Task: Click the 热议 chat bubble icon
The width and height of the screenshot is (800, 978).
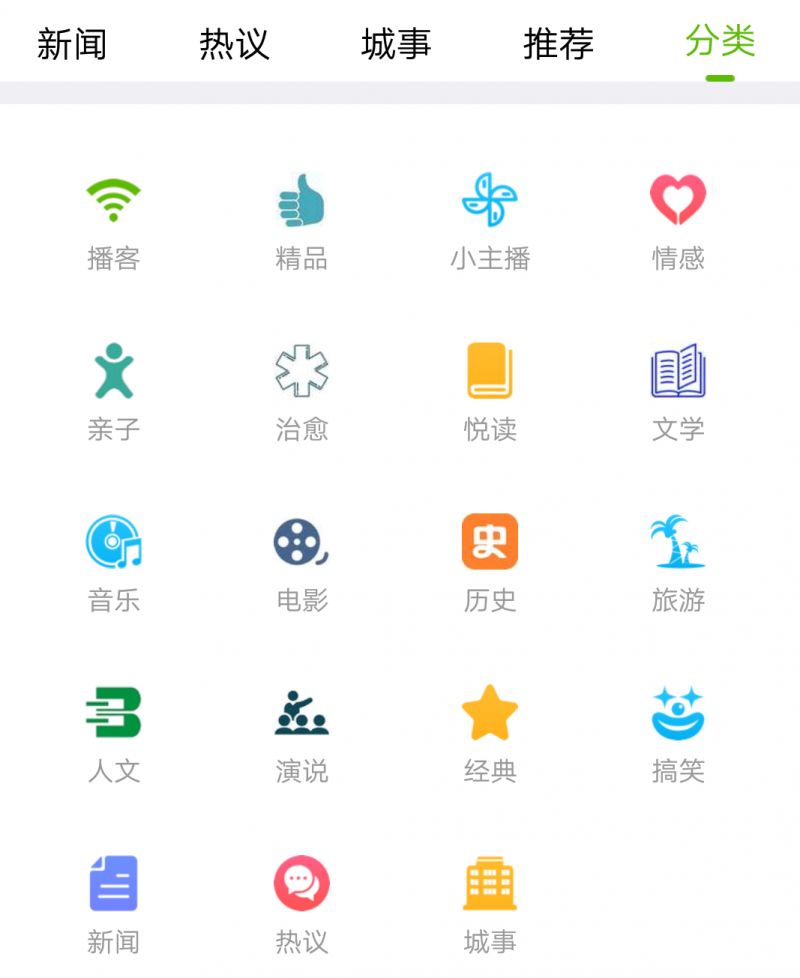Action: (301, 882)
